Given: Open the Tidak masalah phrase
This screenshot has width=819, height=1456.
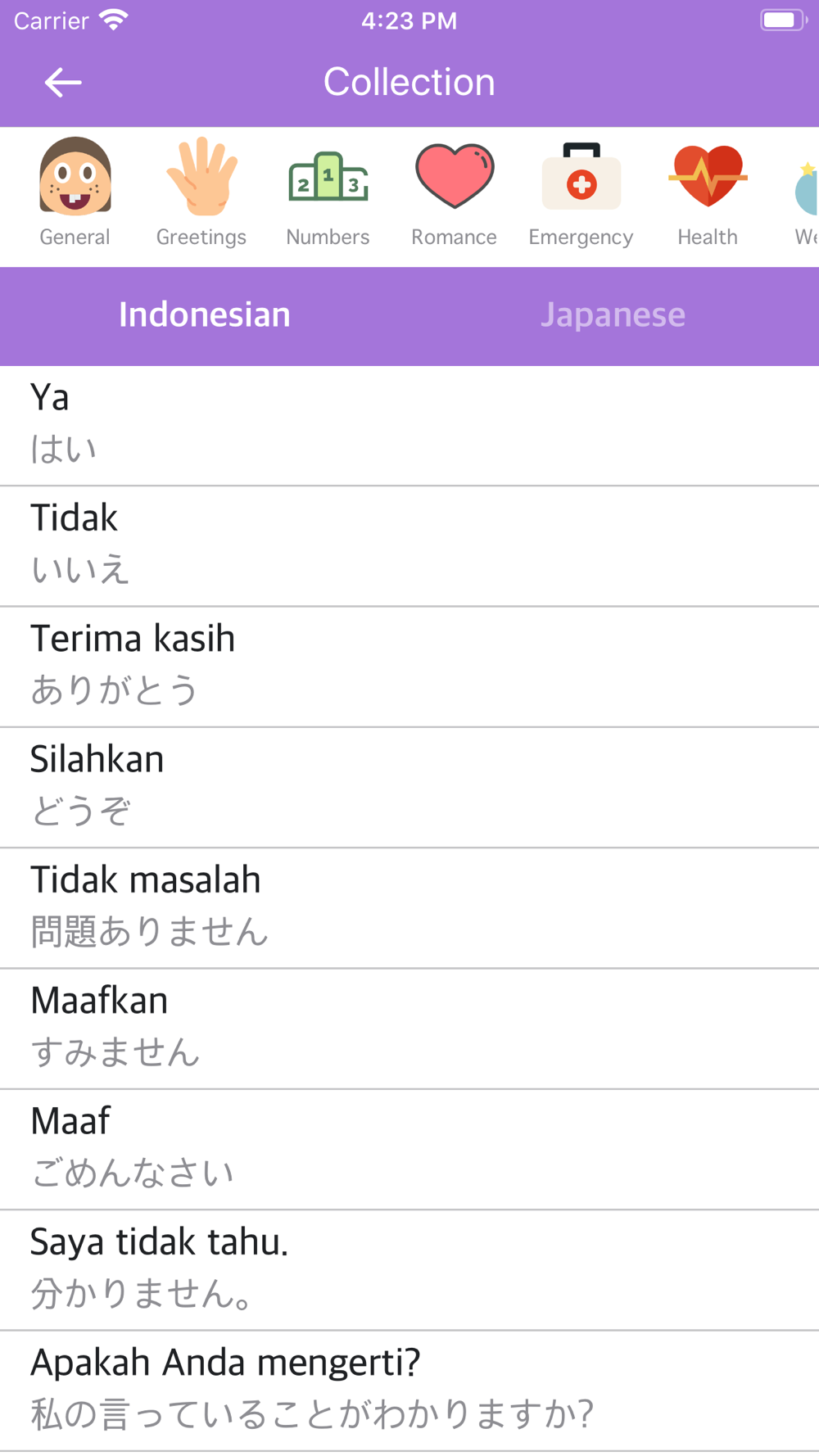Looking at the screenshot, I should tap(409, 908).
